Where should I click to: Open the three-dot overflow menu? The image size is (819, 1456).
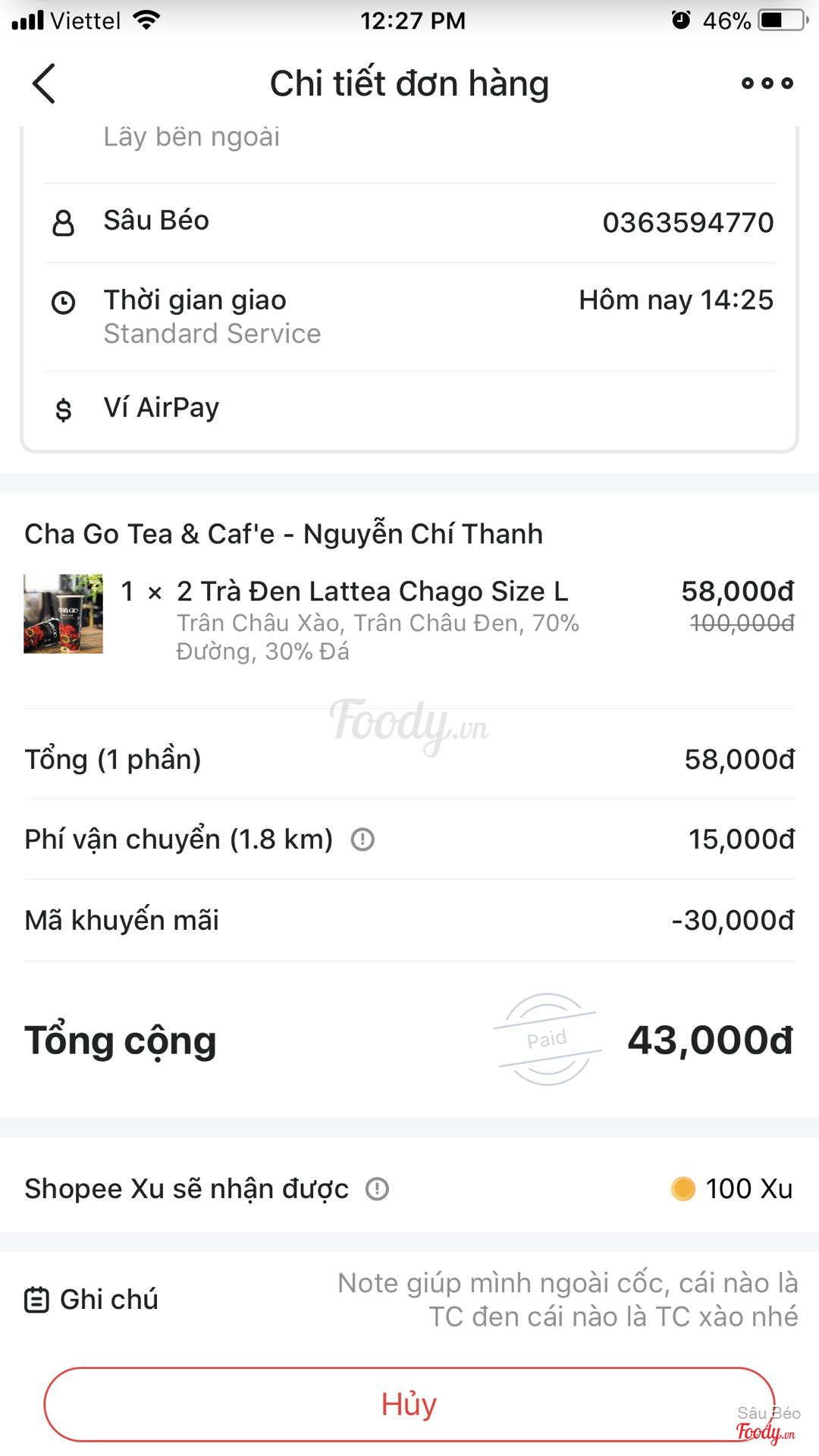767,83
